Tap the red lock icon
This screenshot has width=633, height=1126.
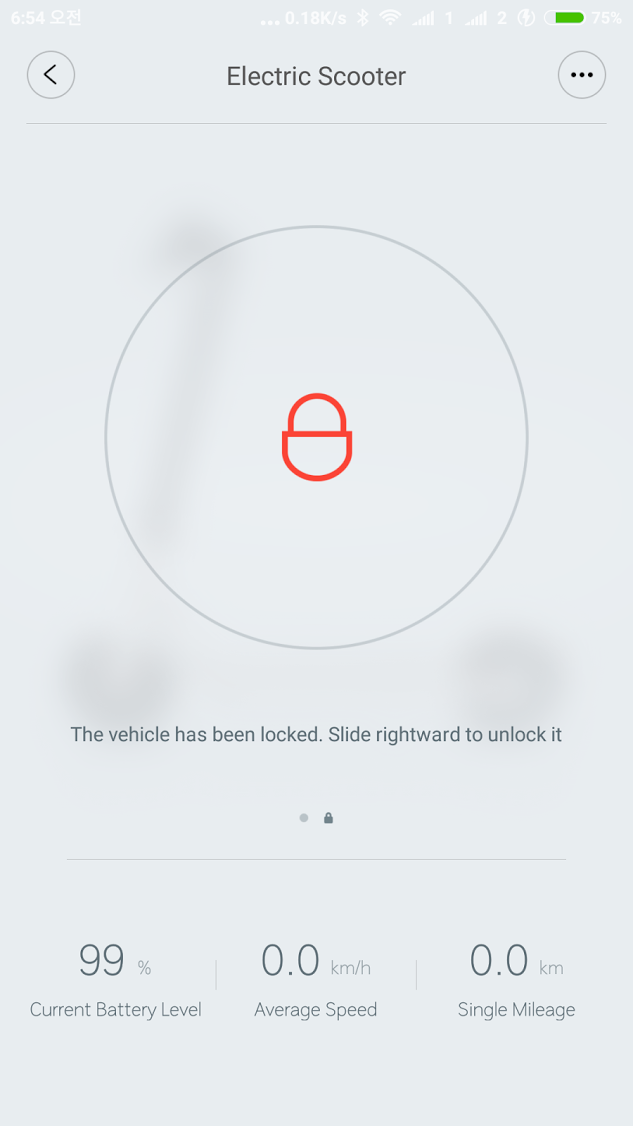pyautogui.click(x=316, y=438)
